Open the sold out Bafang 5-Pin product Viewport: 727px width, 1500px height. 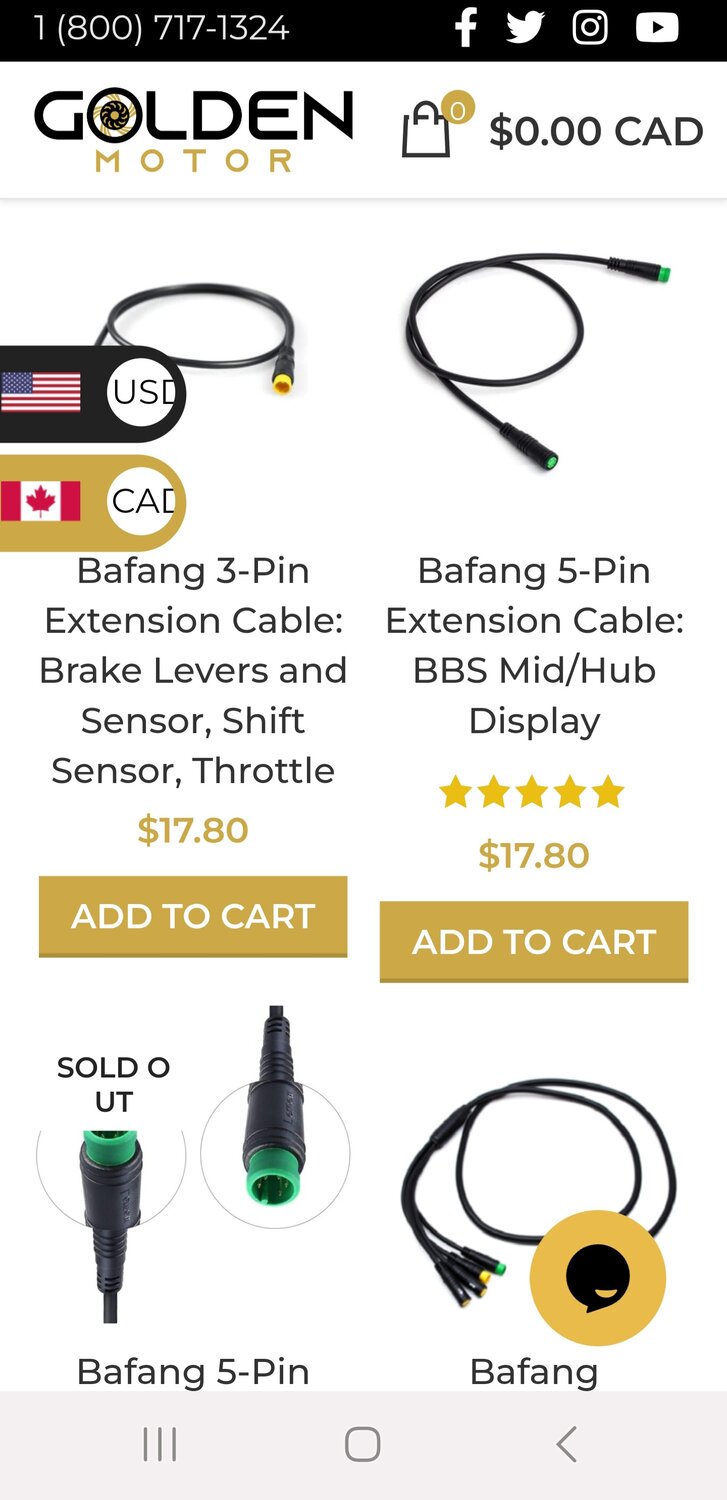pos(193,1165)
